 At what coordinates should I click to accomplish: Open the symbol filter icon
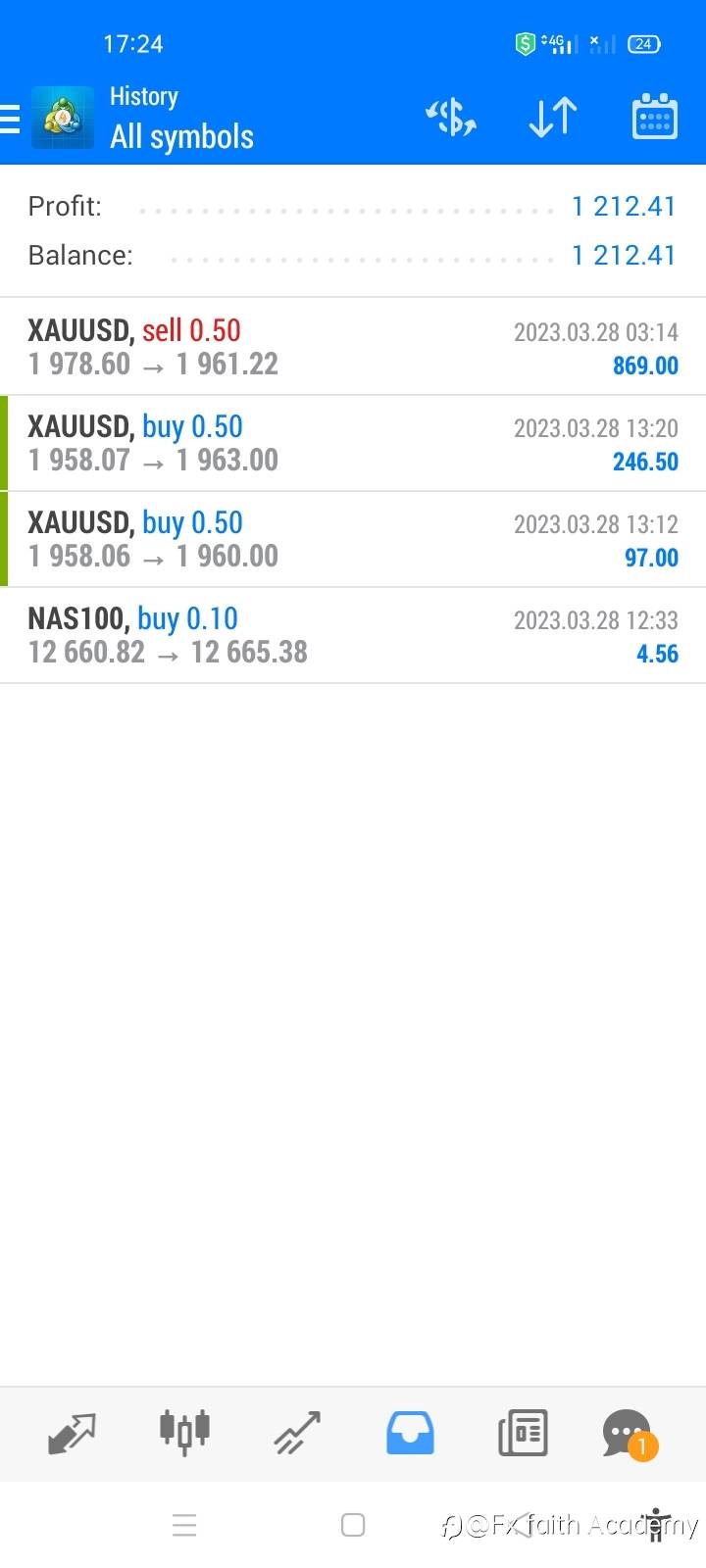pyautogui.click(x=450, y=118)
